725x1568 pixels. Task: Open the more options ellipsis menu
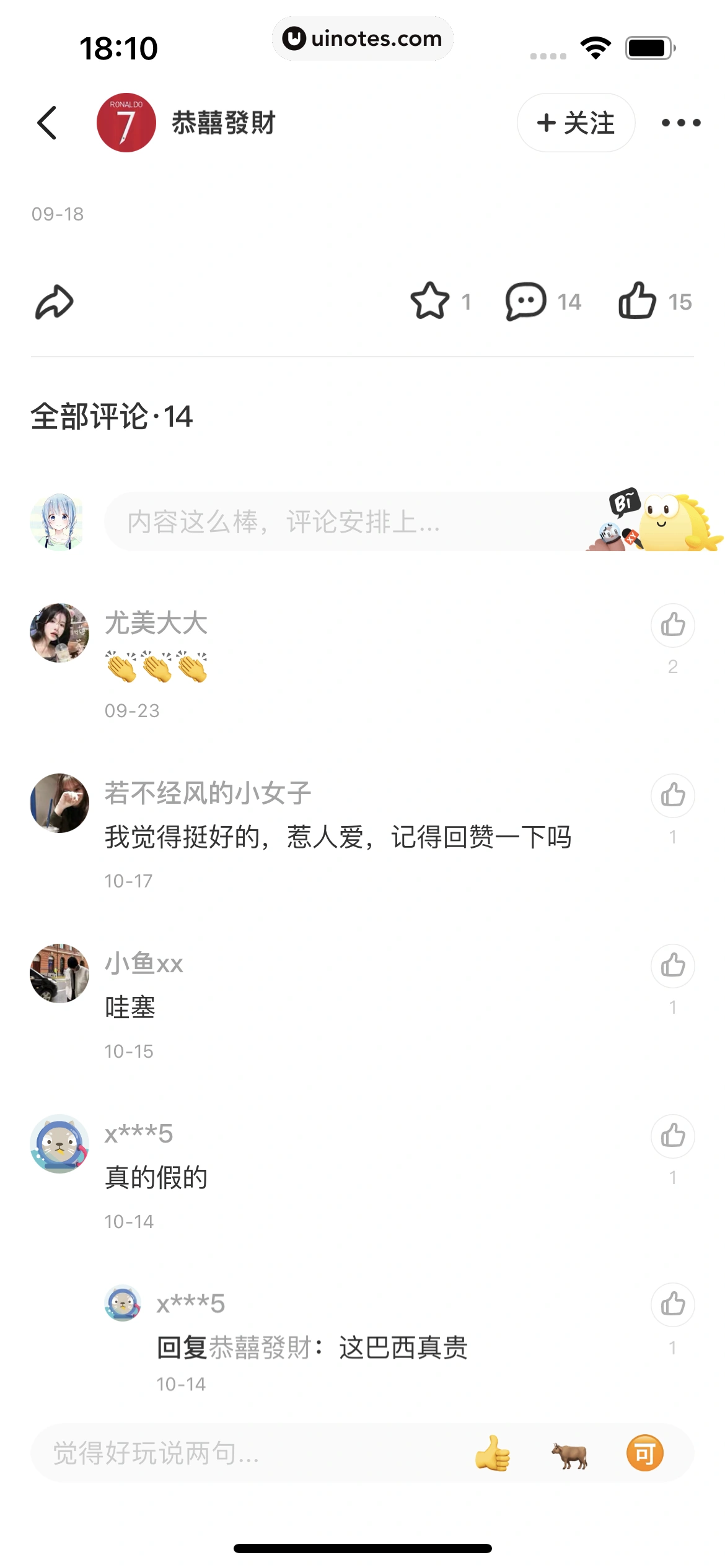(680, 123)
